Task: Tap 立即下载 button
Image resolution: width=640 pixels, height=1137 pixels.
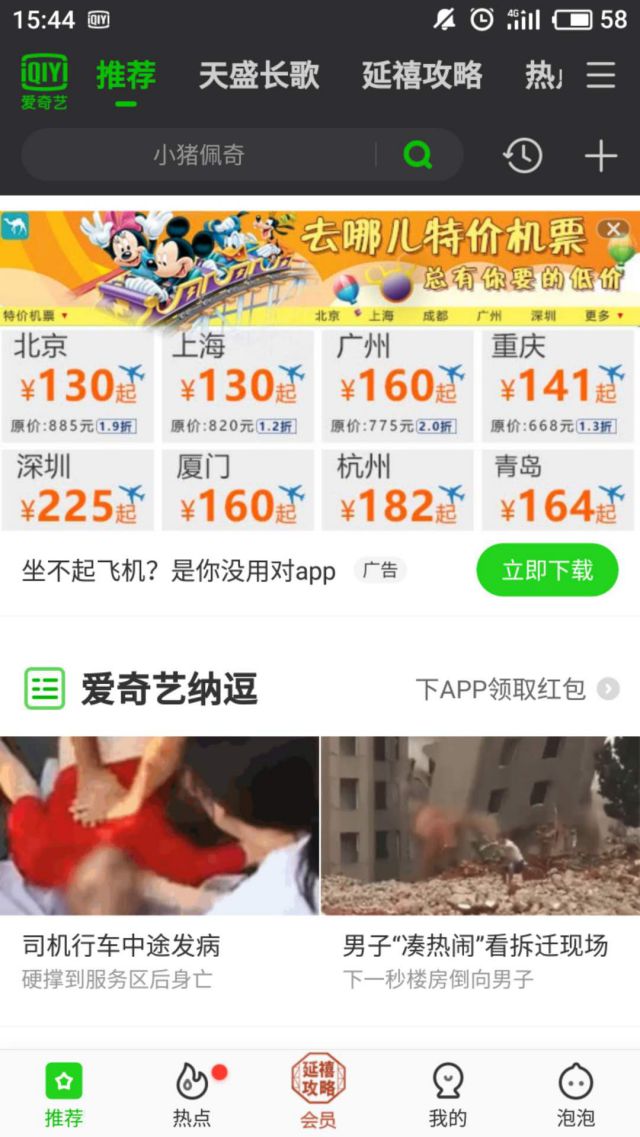Action: click(547, 570)
